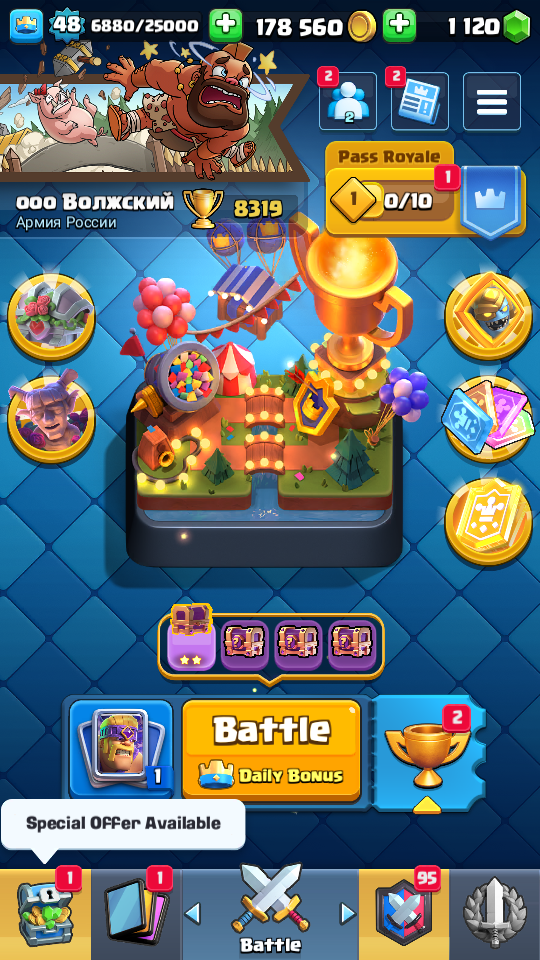Open the battle deck card selector
This screenshot has width=540, height=960.
(x=121, y=749)
